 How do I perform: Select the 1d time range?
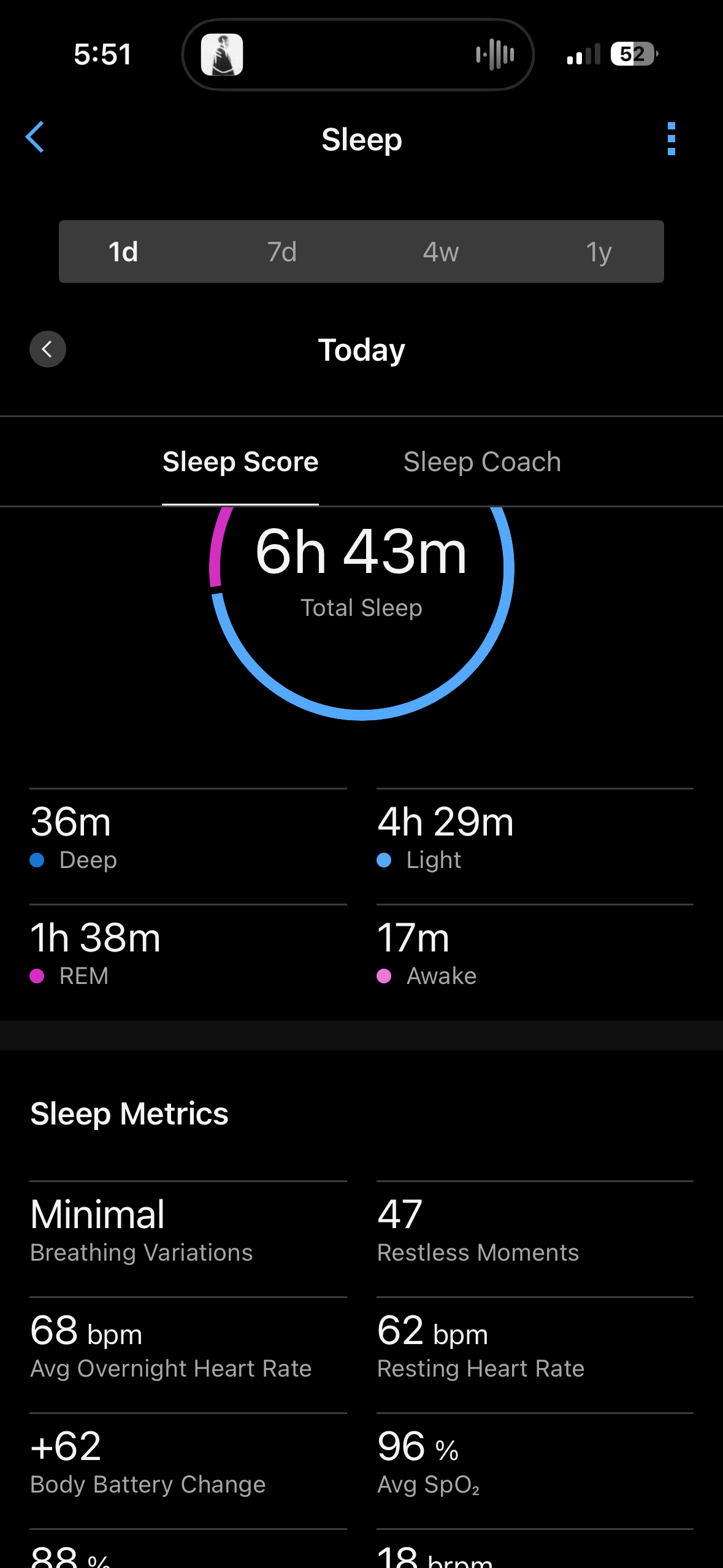[123, 252]
